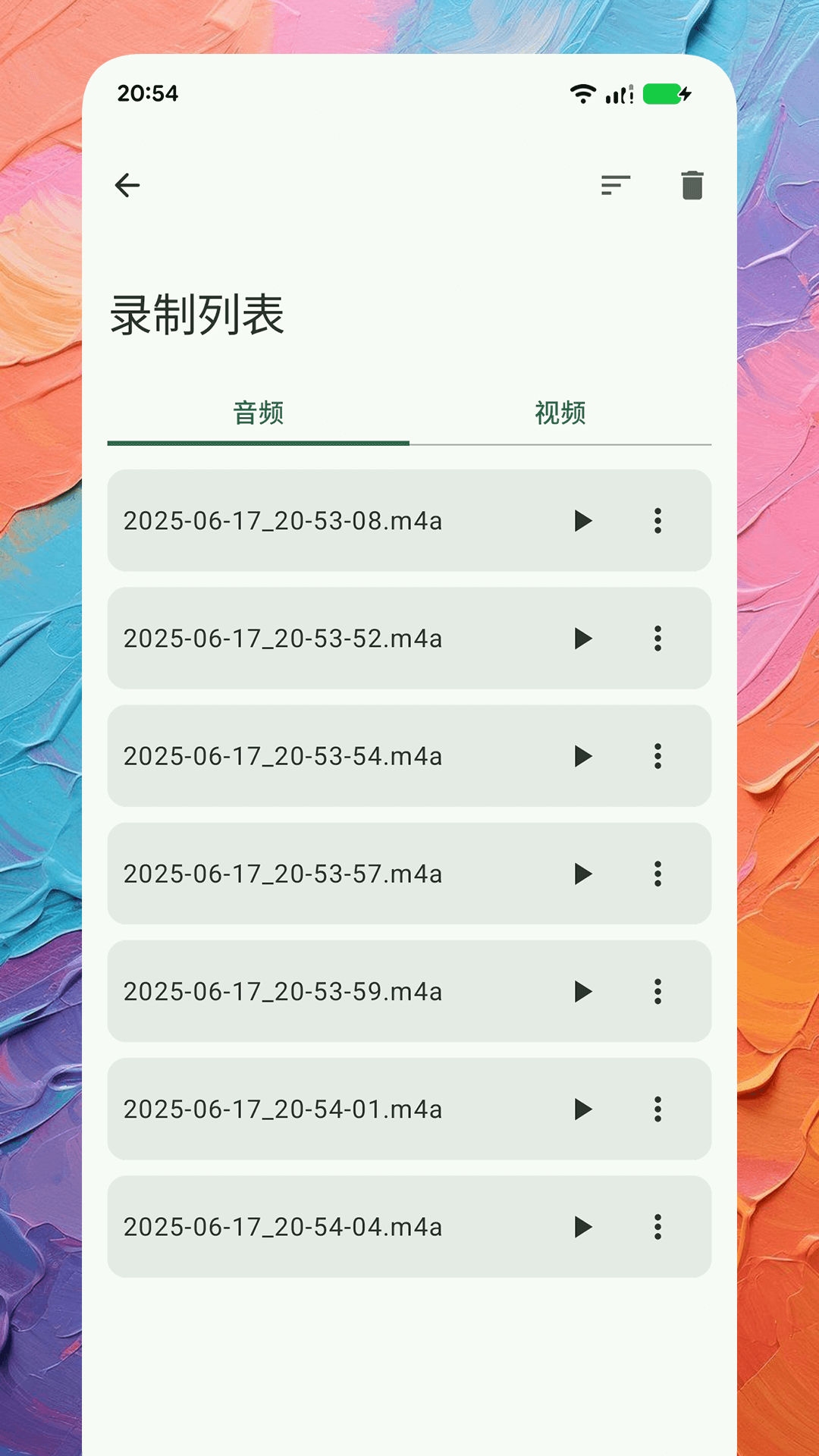Image resolution: width=819 pixels, height=1456 pixels.
Task: Click the delete trash icon
Action: (691, 185)
